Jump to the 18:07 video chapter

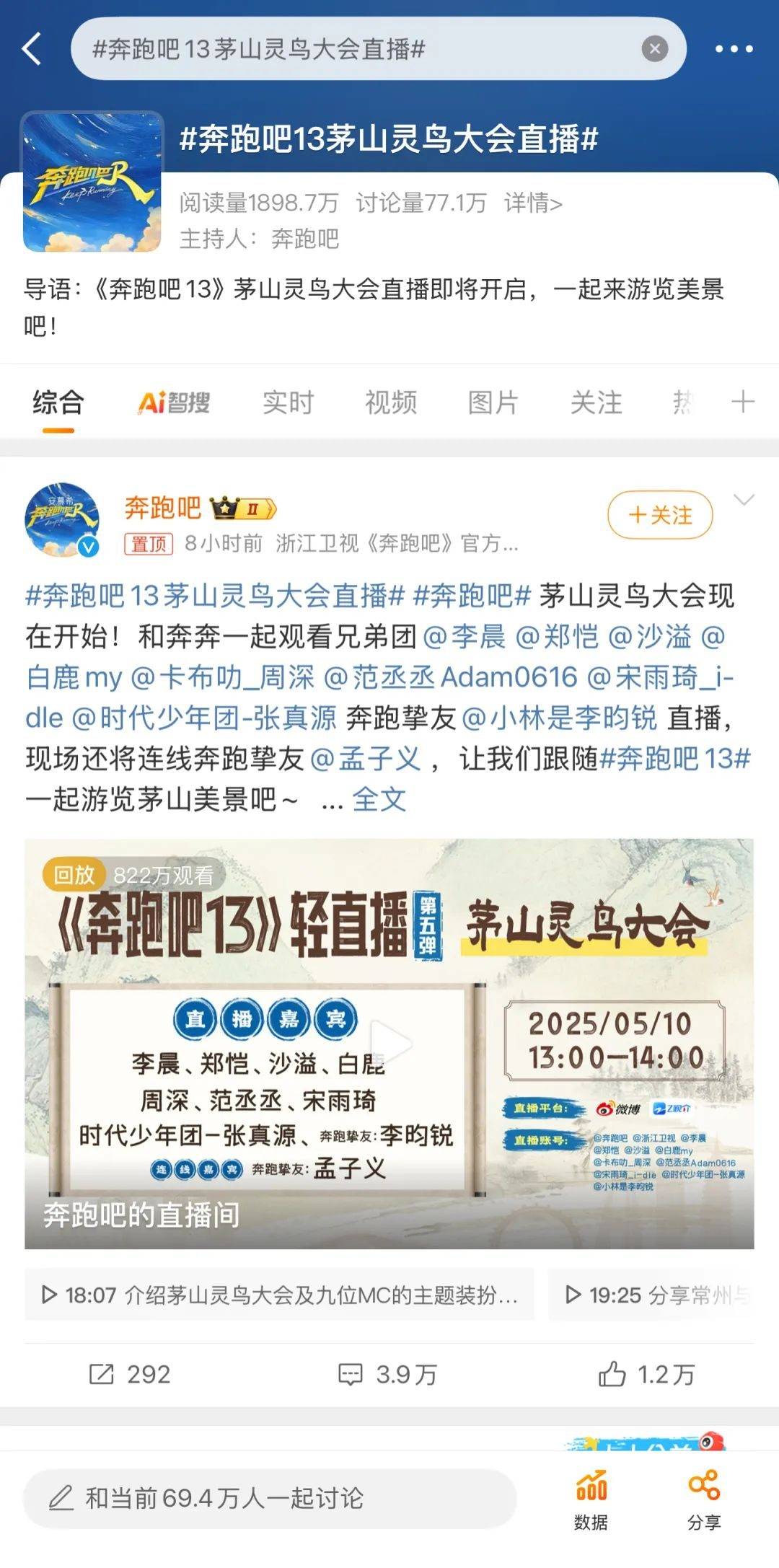click(x=279, y=1295)
